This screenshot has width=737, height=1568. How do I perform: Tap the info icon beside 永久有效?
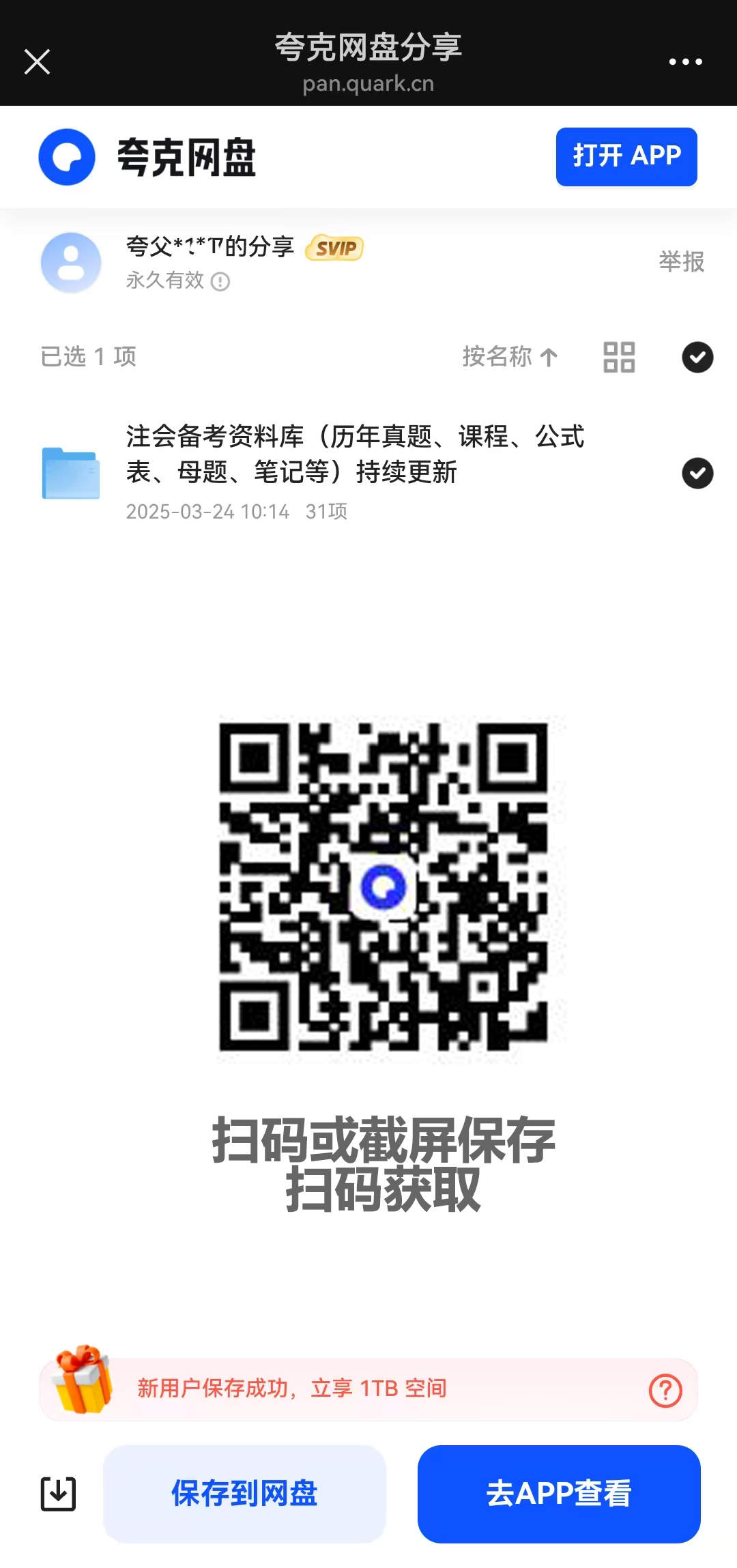coord(220,281)
